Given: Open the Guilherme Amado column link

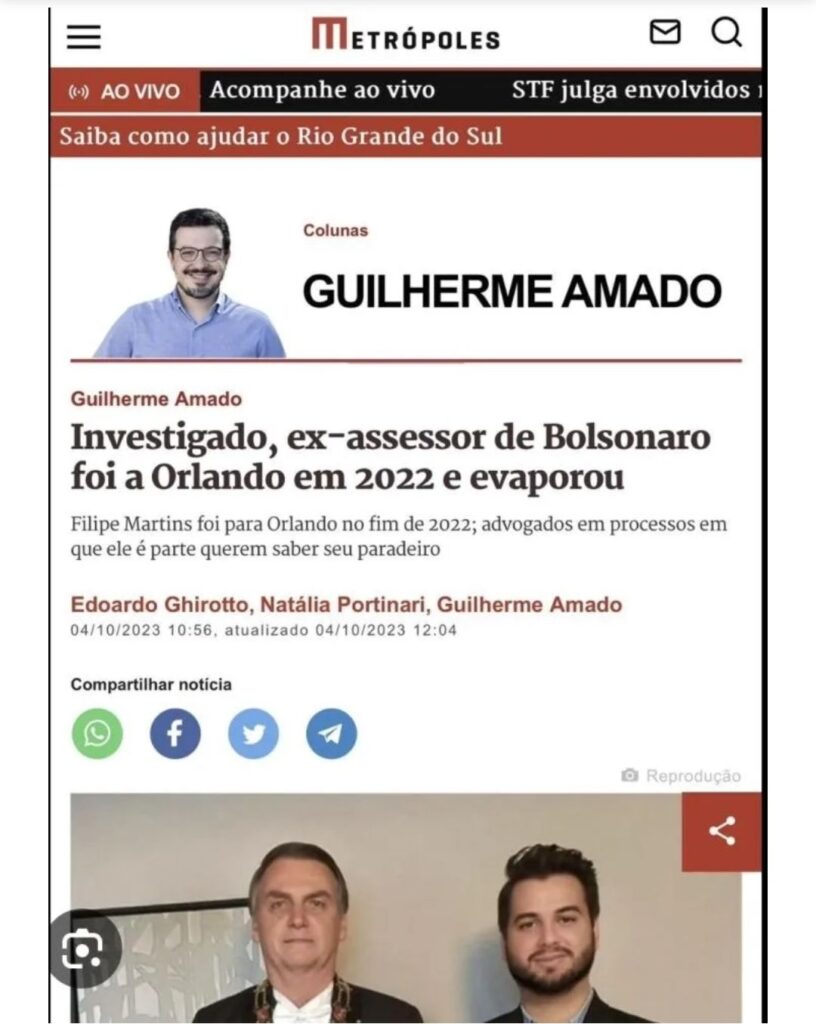Looking at the screenshot, I should point(156,399).
